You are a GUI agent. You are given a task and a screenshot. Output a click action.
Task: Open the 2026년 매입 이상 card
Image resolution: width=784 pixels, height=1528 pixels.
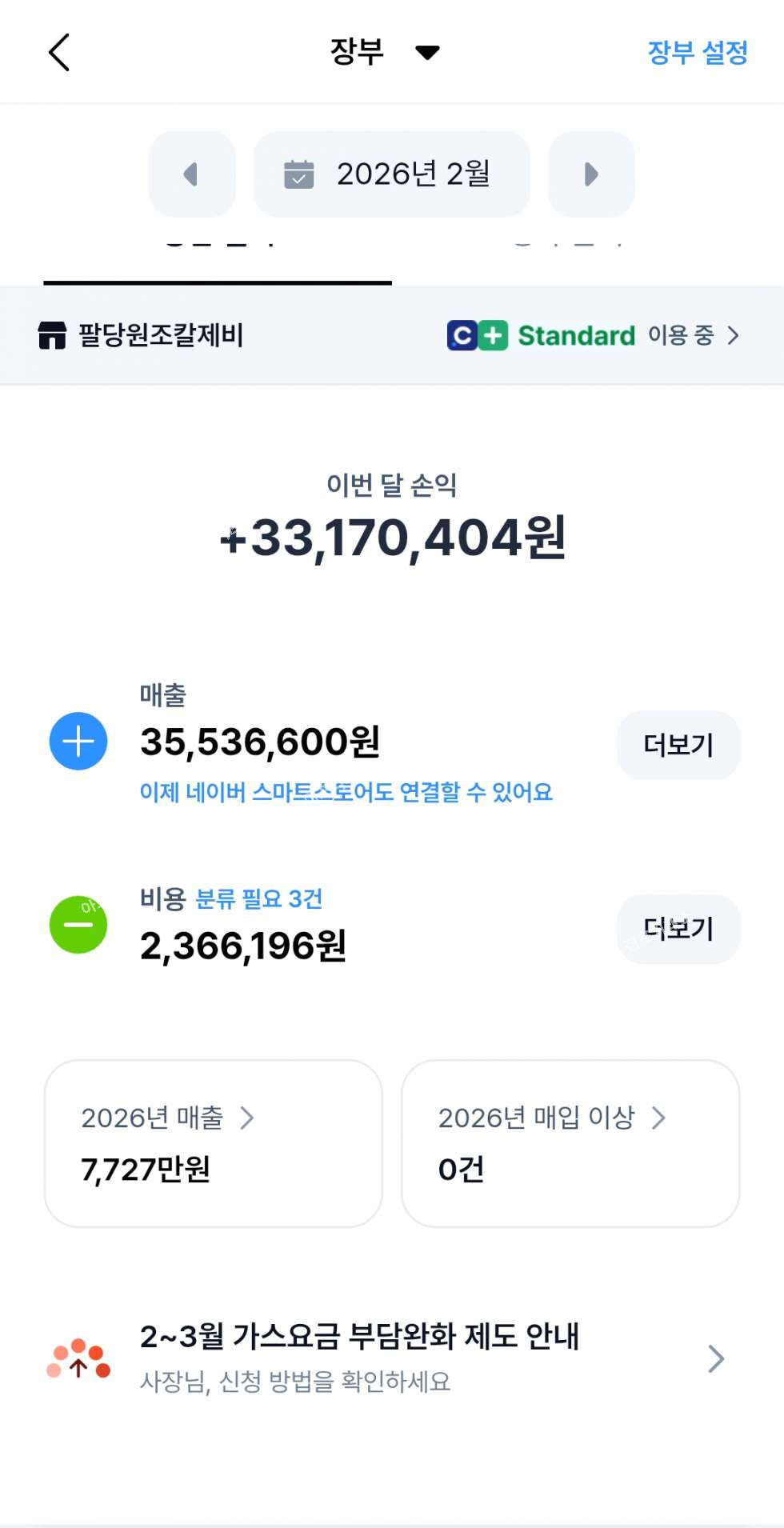tap(570, 1143)
